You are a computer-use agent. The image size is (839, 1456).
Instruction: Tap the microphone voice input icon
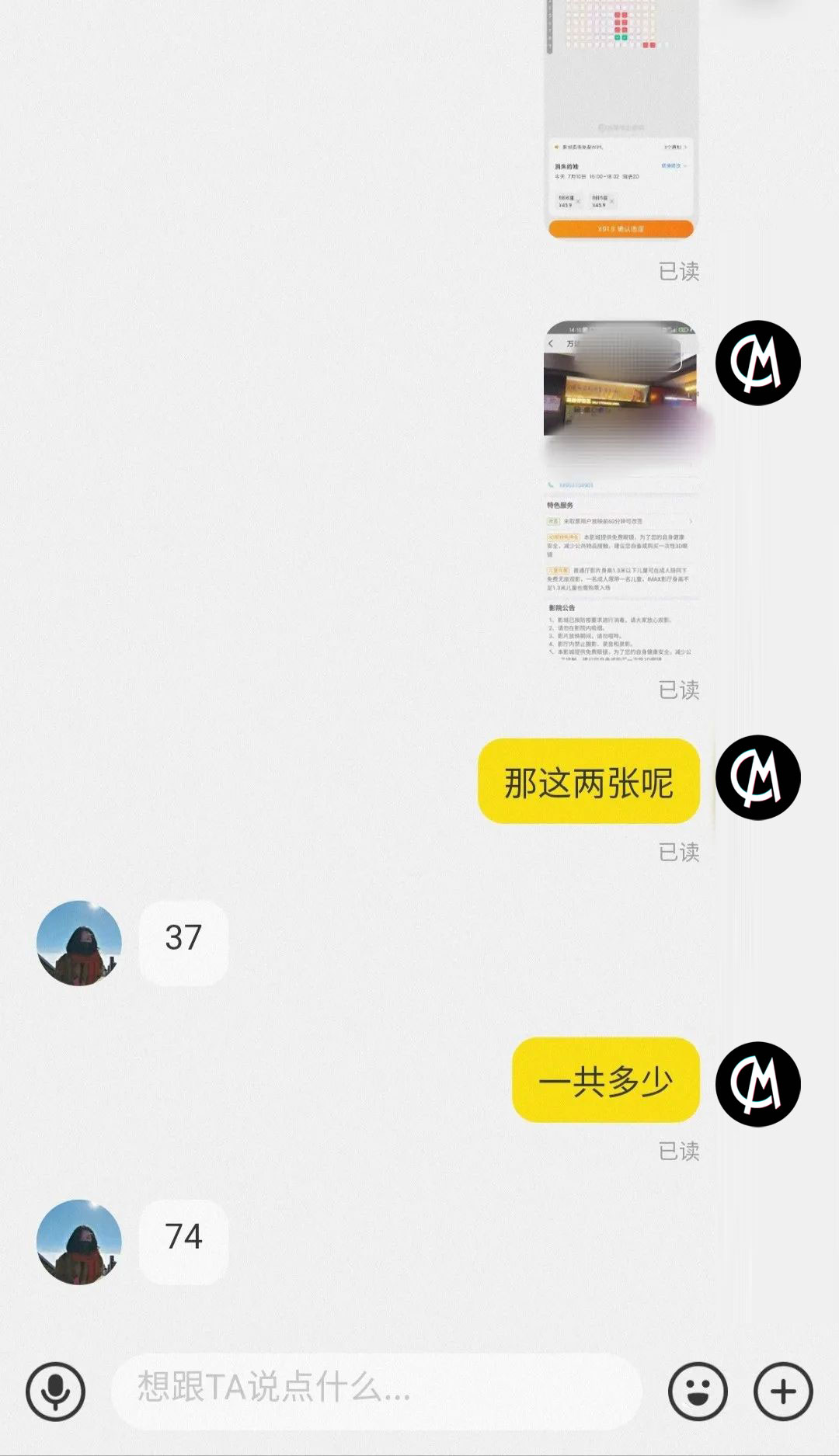pos(55,1391)
